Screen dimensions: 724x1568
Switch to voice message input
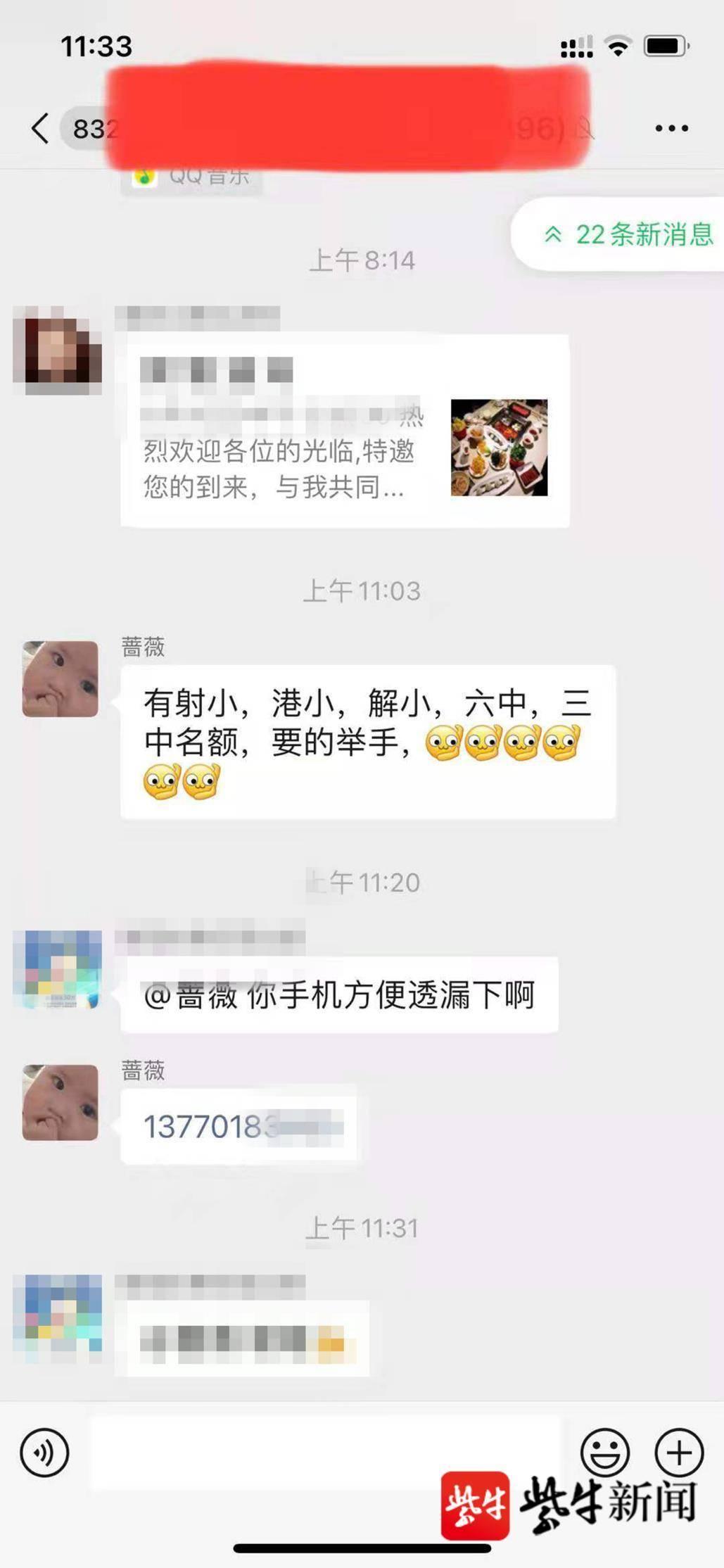coord(44,1452)
